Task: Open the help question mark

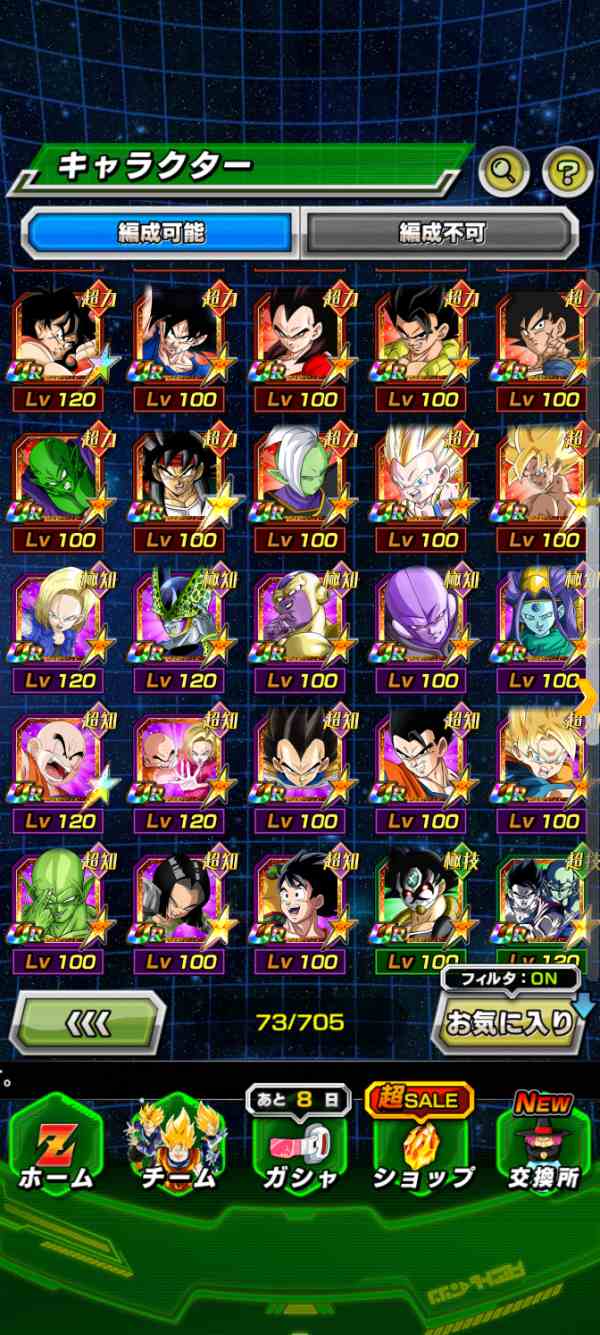Action: [x=567, y=172]
